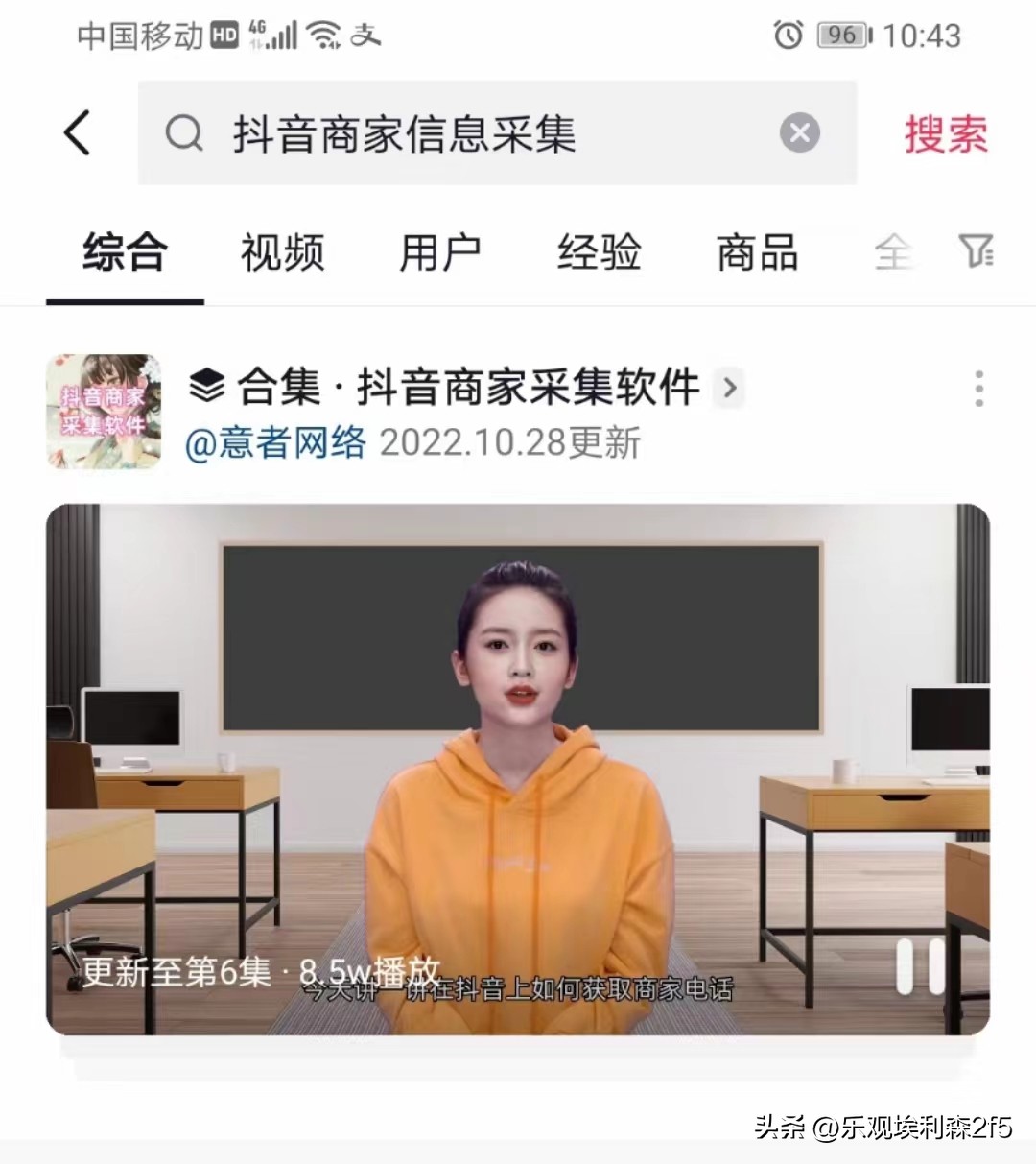This screenshot has height=1164, width=1036.
Task: Tap the back arrow to exit search
Action: (x=77, y=133)
